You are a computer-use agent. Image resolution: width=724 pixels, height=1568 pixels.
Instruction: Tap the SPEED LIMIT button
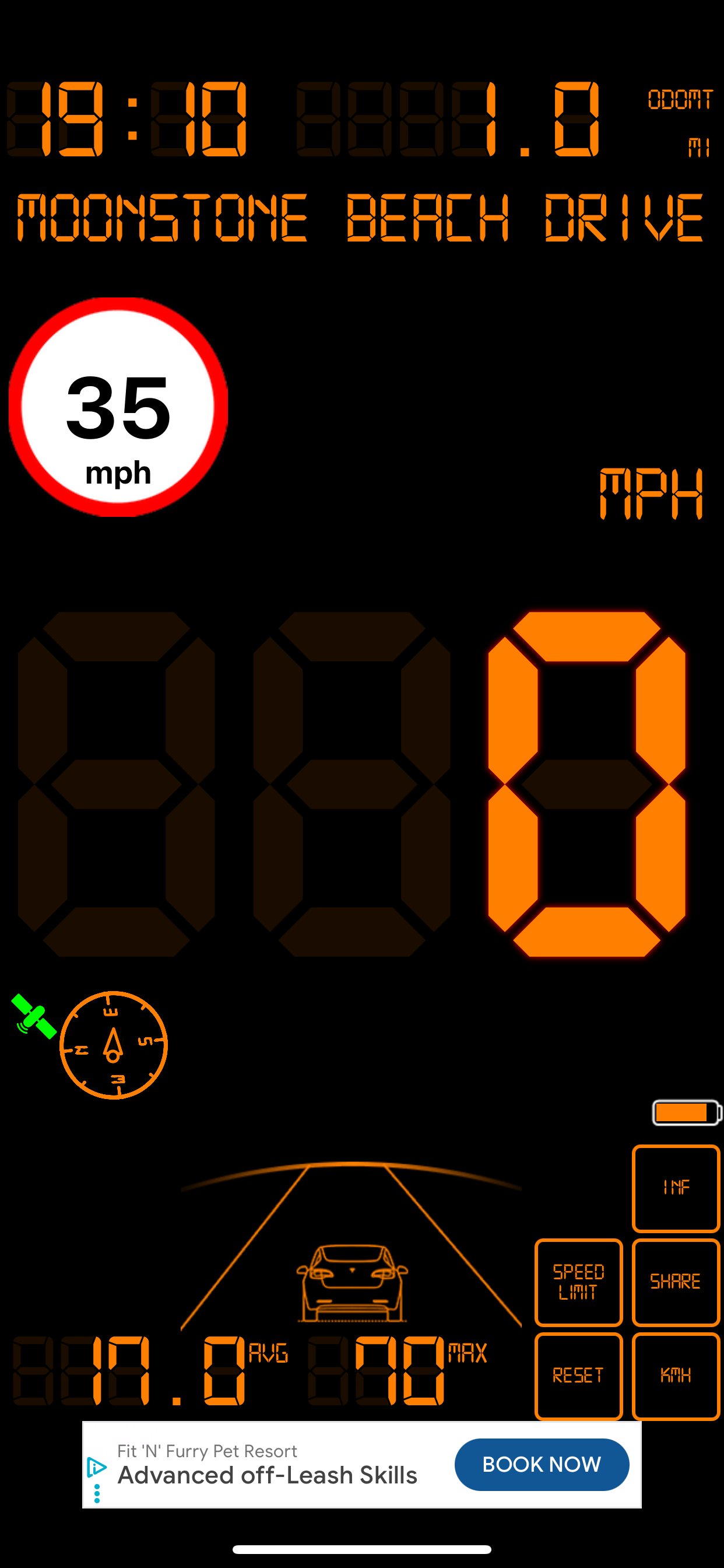(x=578, y=1282)
